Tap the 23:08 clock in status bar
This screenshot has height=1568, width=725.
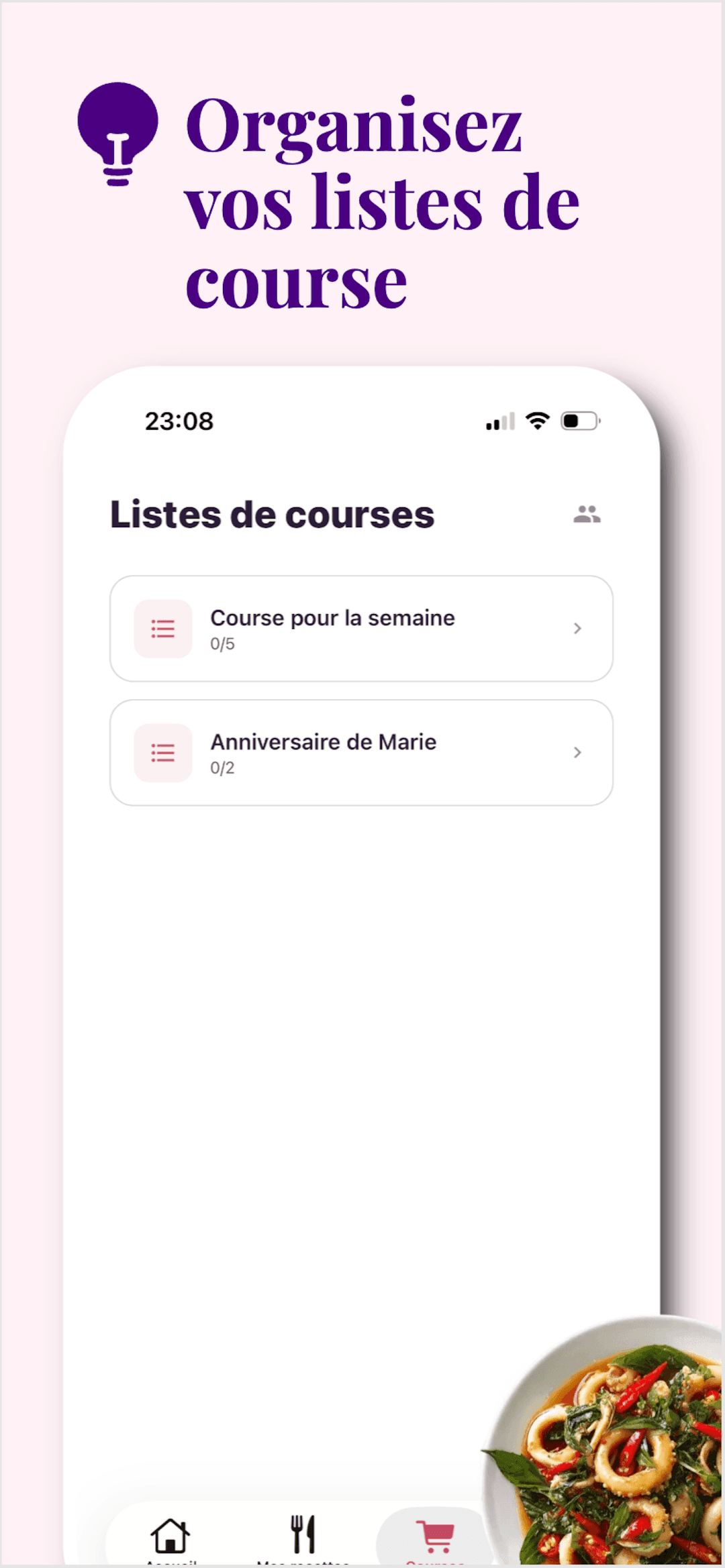pyautogui.click(x=177, y=422)
